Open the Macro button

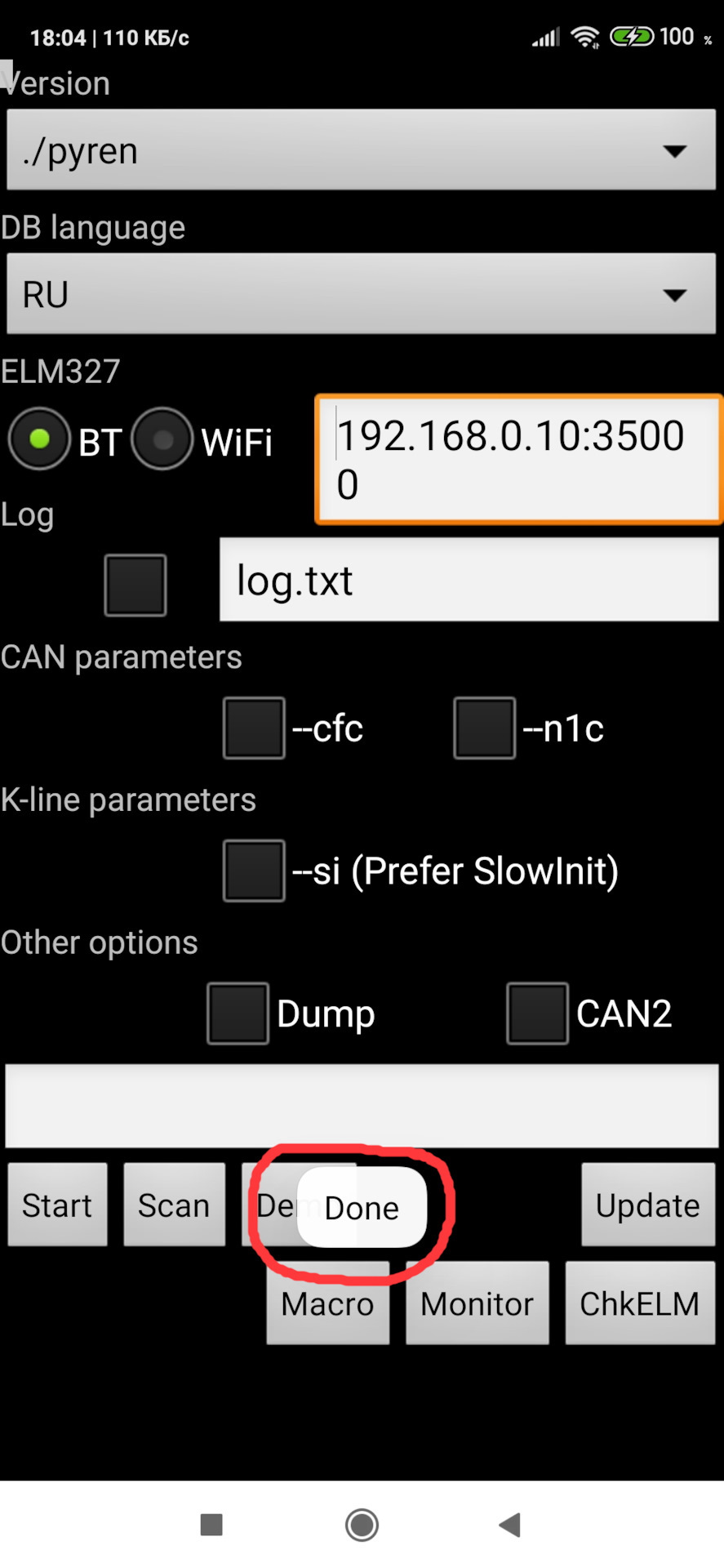click(327, 1304)
